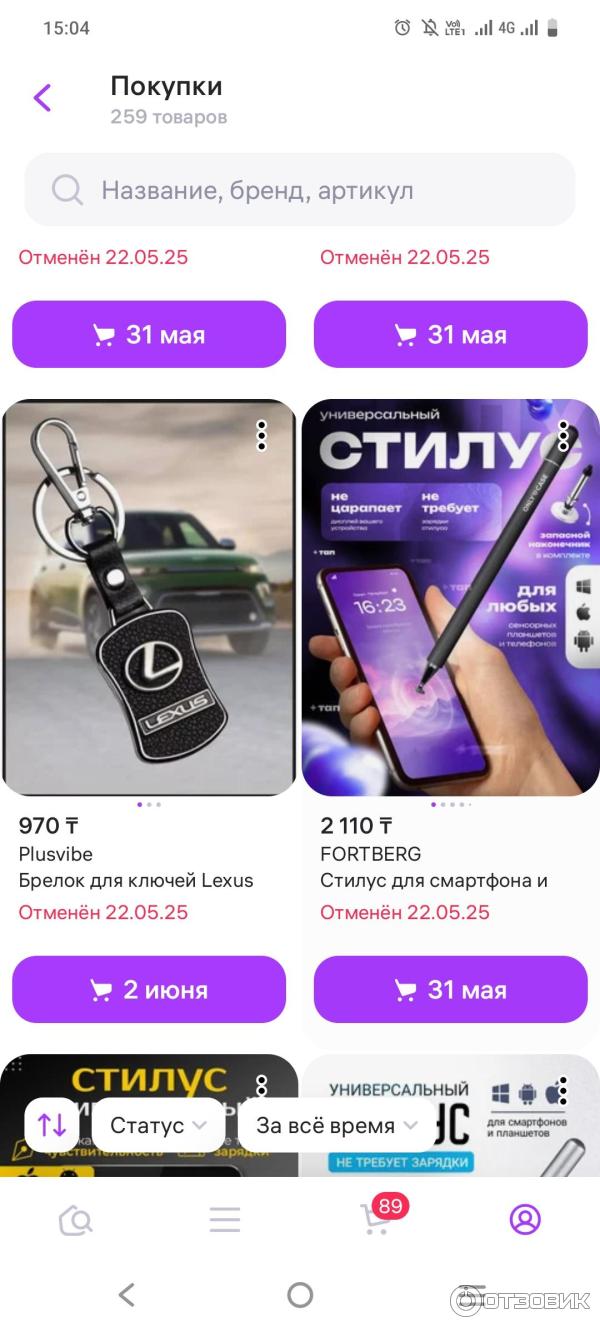The height and width of the screenshot is (1327, 600).
Task: Open the catalog menu tab
Action: [x=225, y=1220]
